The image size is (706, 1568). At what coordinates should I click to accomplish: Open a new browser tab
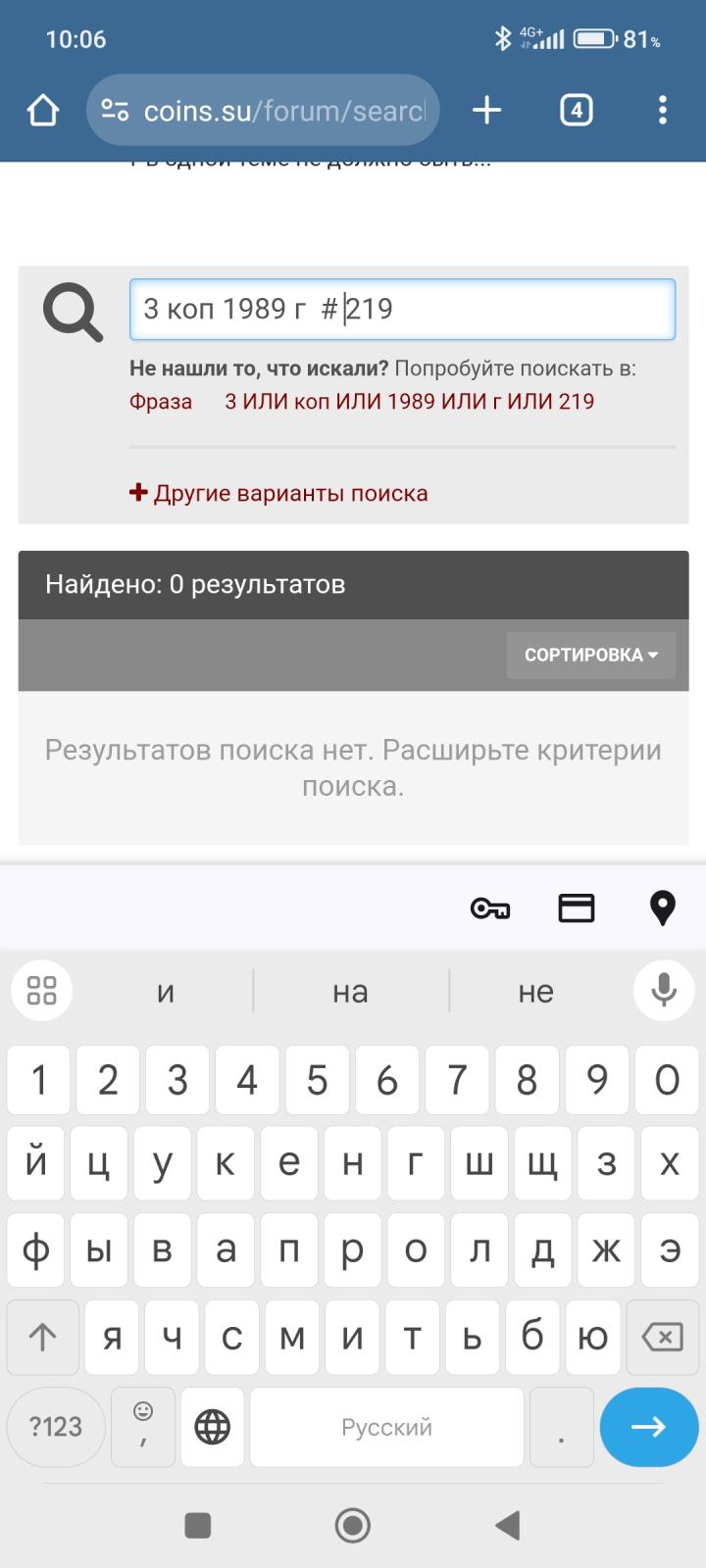tap(486, 111)
